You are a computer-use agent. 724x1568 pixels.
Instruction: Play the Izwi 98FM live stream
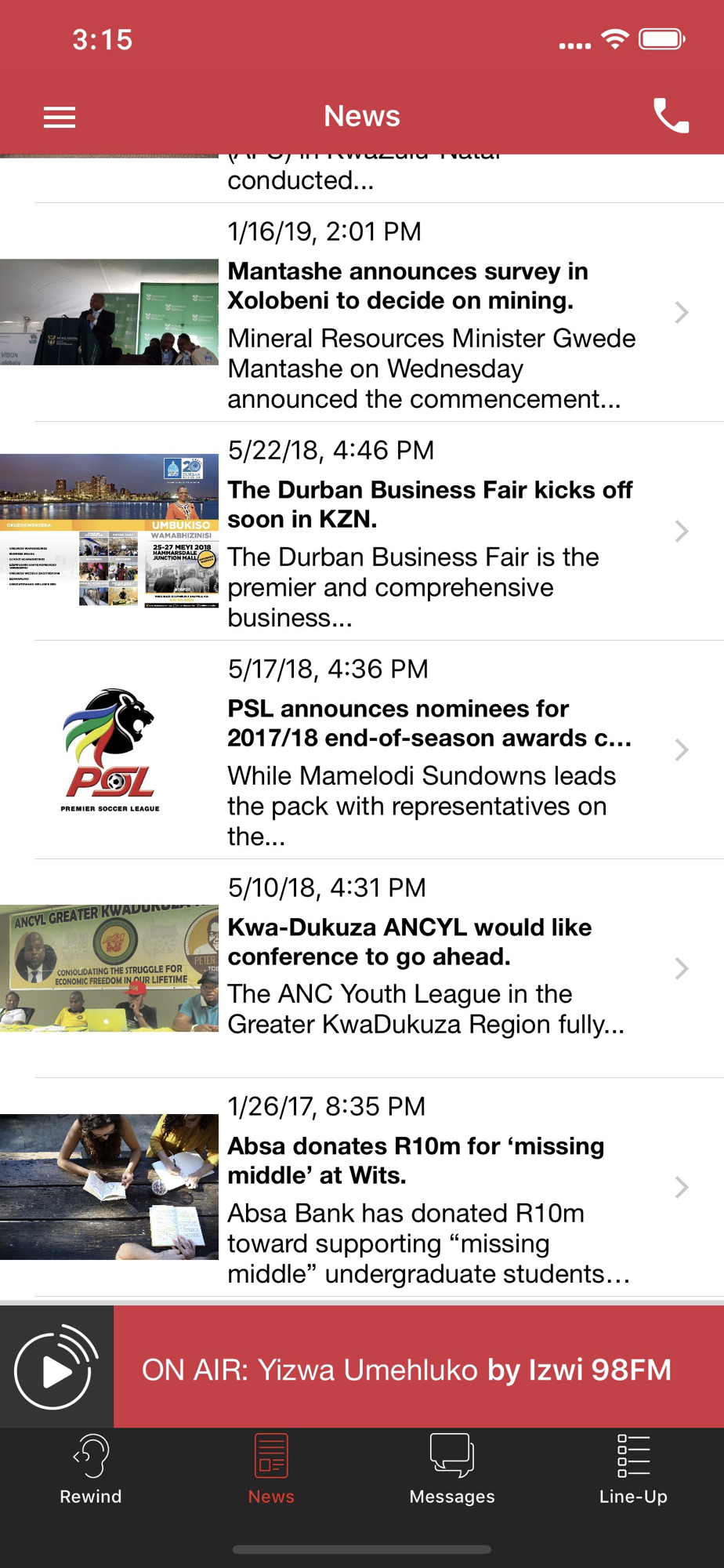click(x=56, y=1367)
